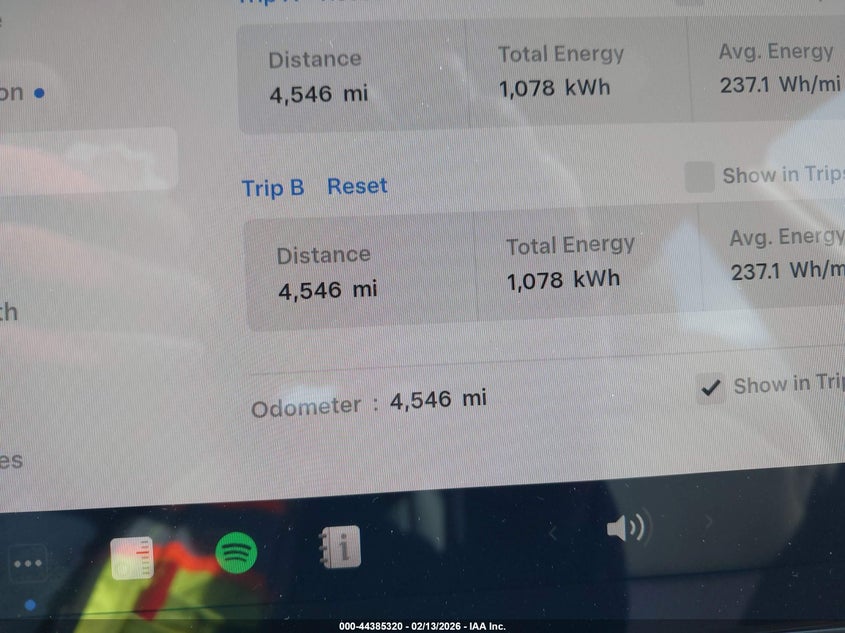This screenshot has width=845, height=633.
Task: Open the Spotify app
Action: tap(237, 551)
